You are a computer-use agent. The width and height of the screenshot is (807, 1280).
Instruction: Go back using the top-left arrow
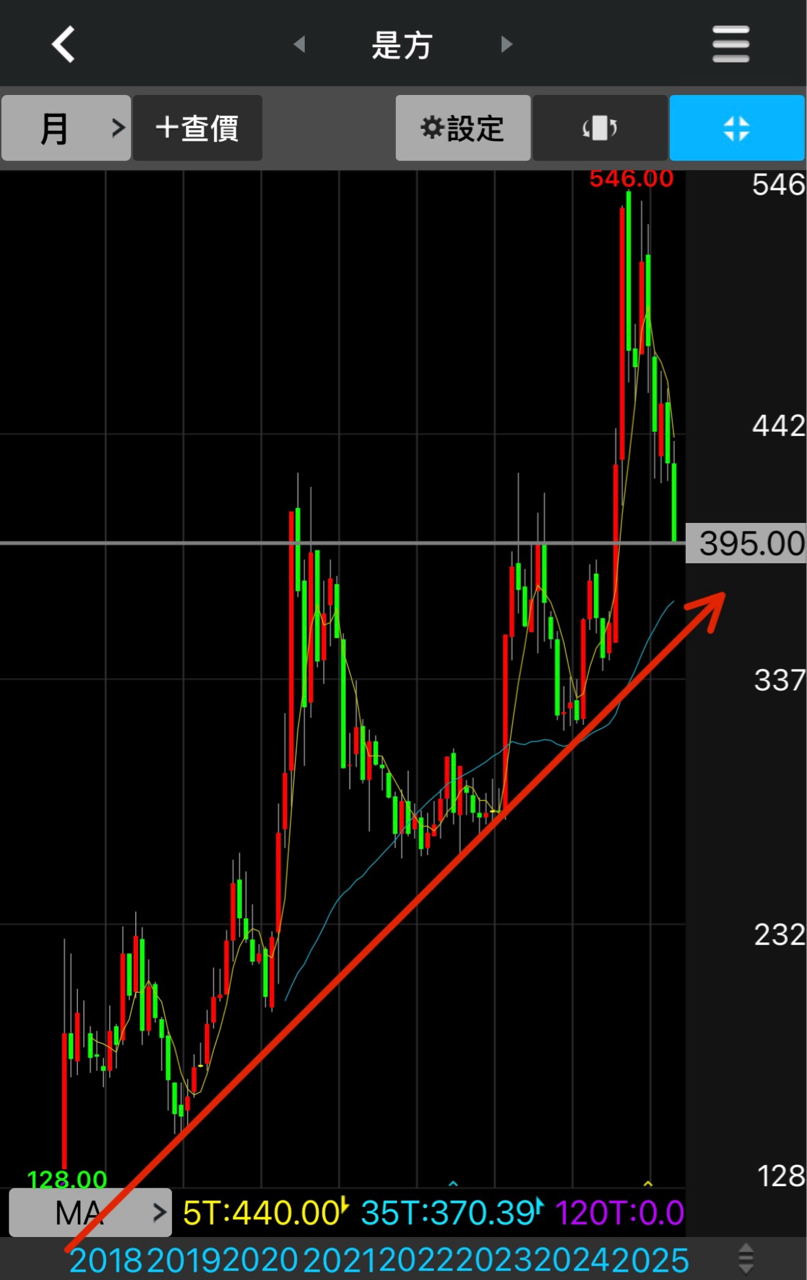63,44
